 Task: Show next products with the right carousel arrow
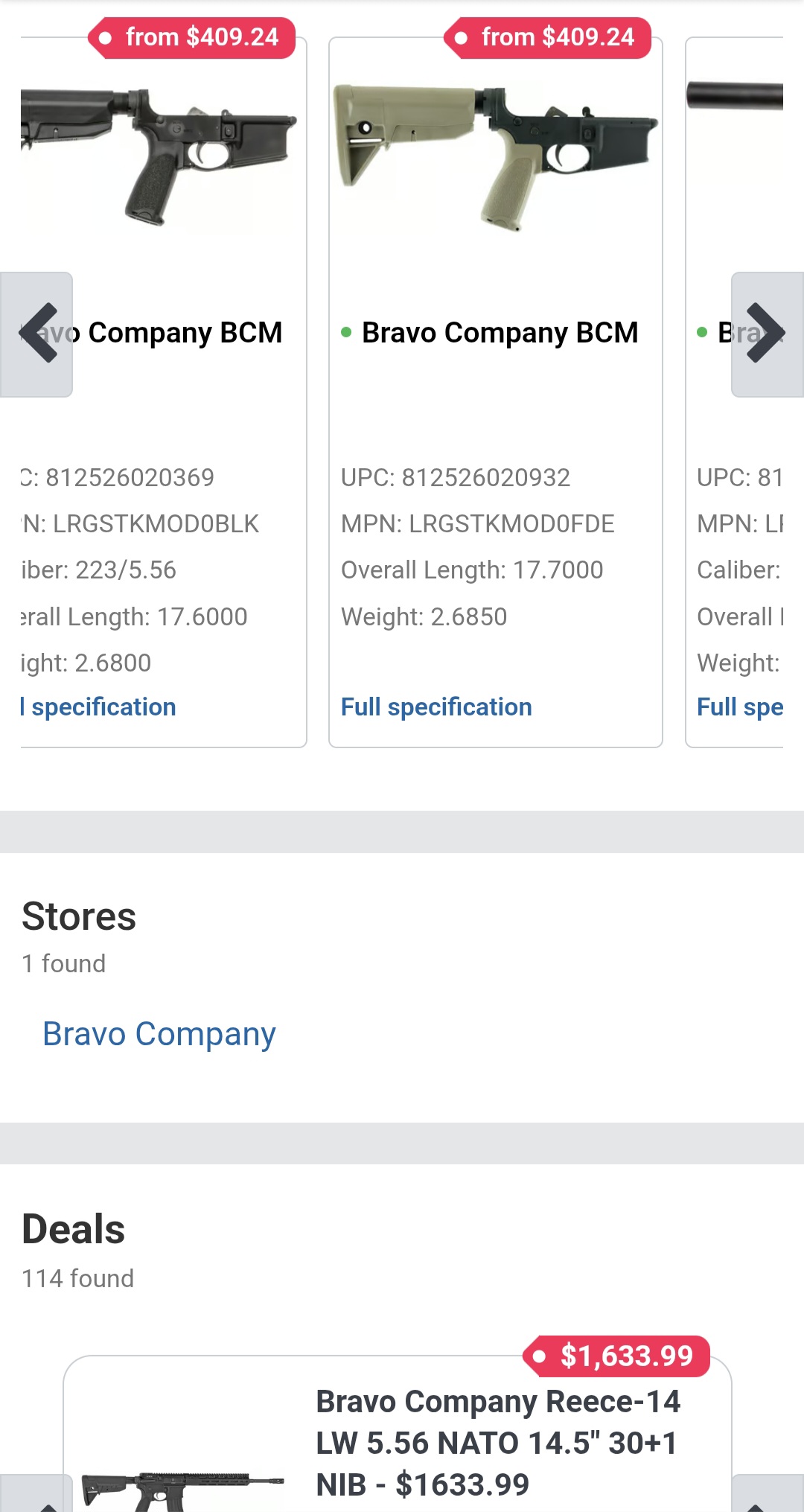click(x=768, y=334)
